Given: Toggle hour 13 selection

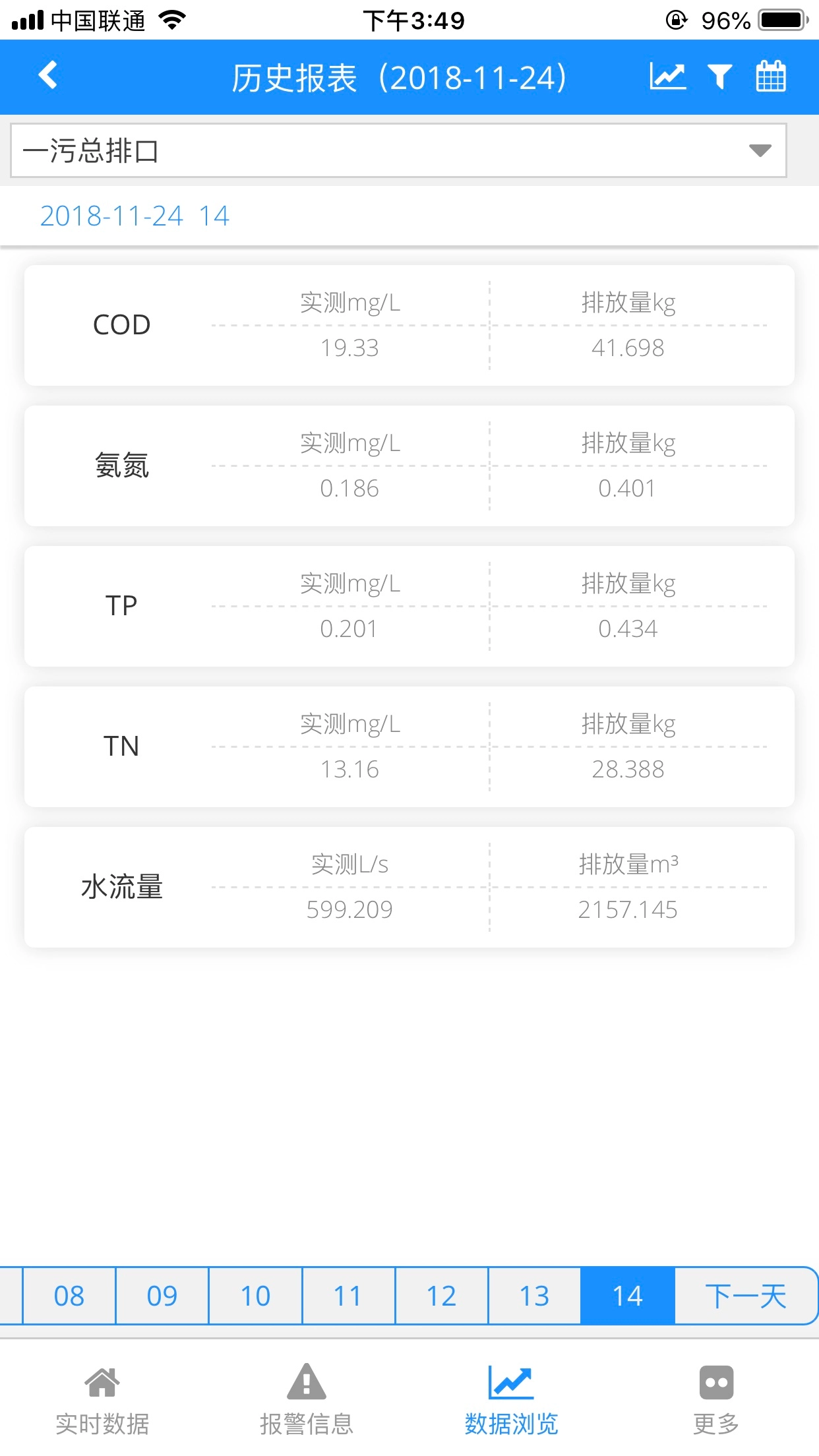Looking at the screenshot, I should point(535,1295).
